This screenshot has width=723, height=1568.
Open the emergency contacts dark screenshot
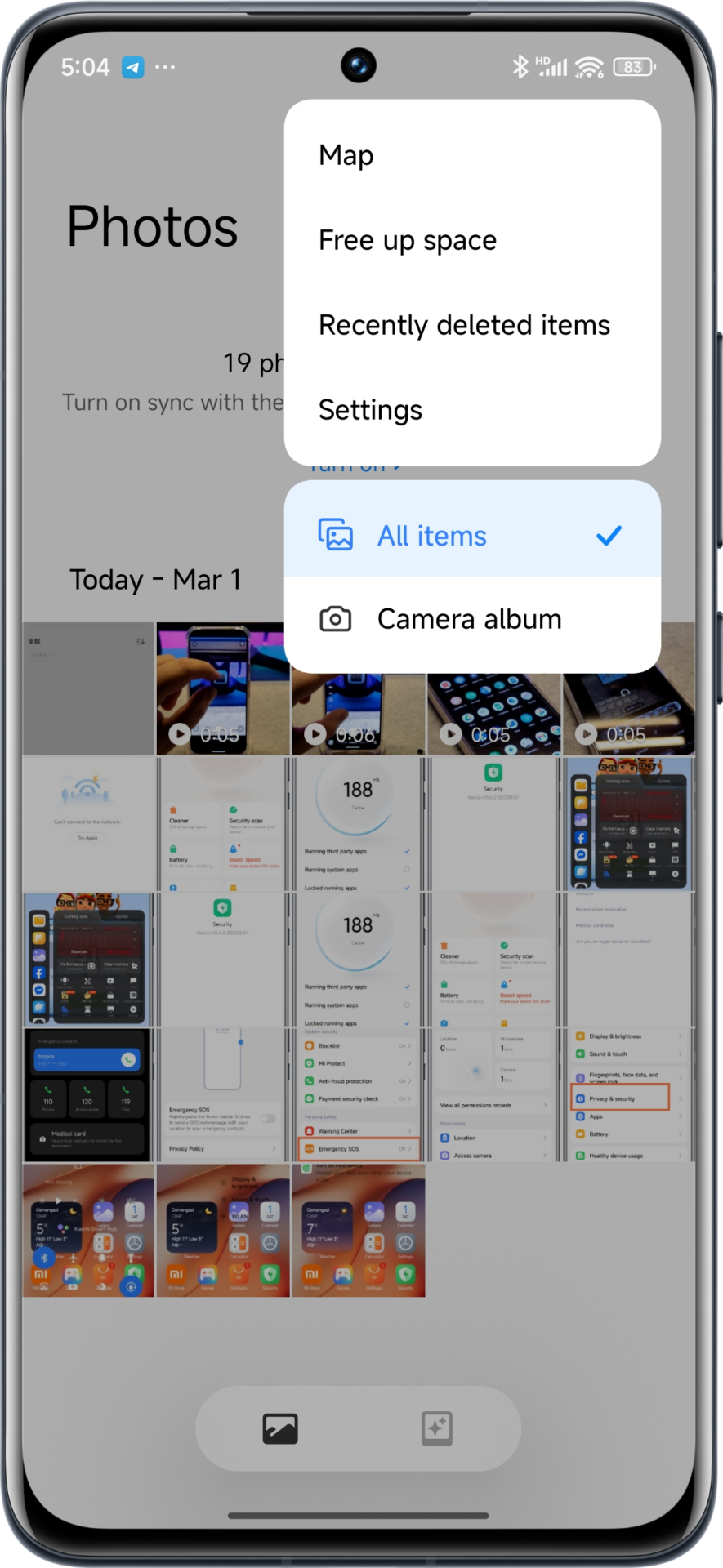coord(88,1094)
